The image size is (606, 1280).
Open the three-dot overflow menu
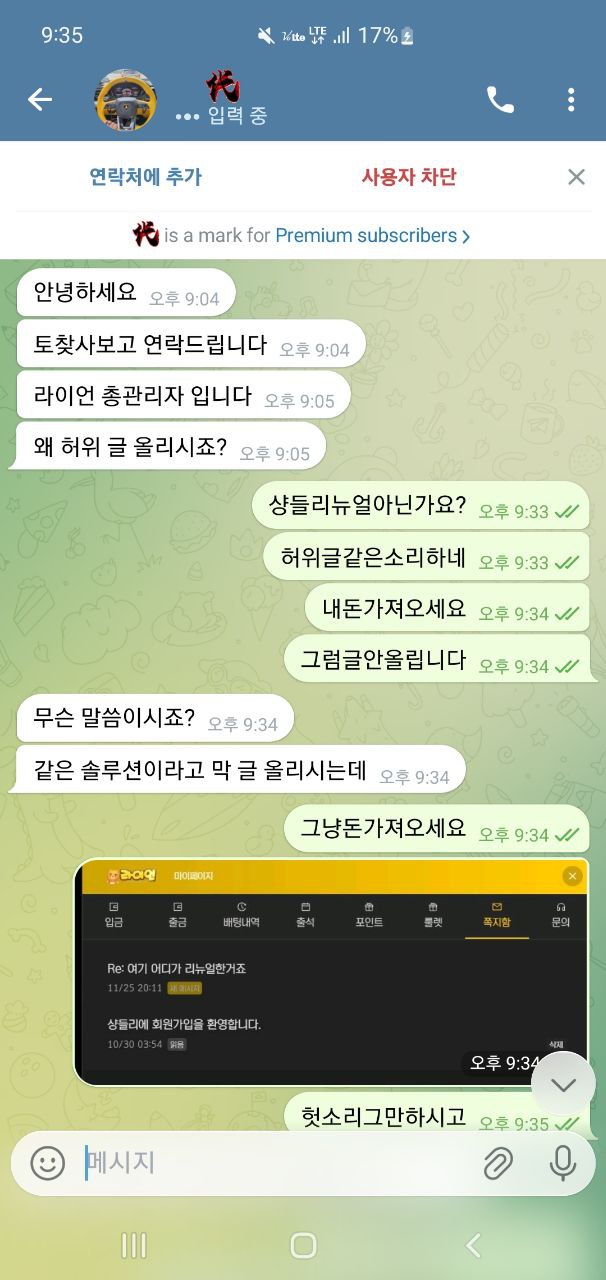click(571, 99)
